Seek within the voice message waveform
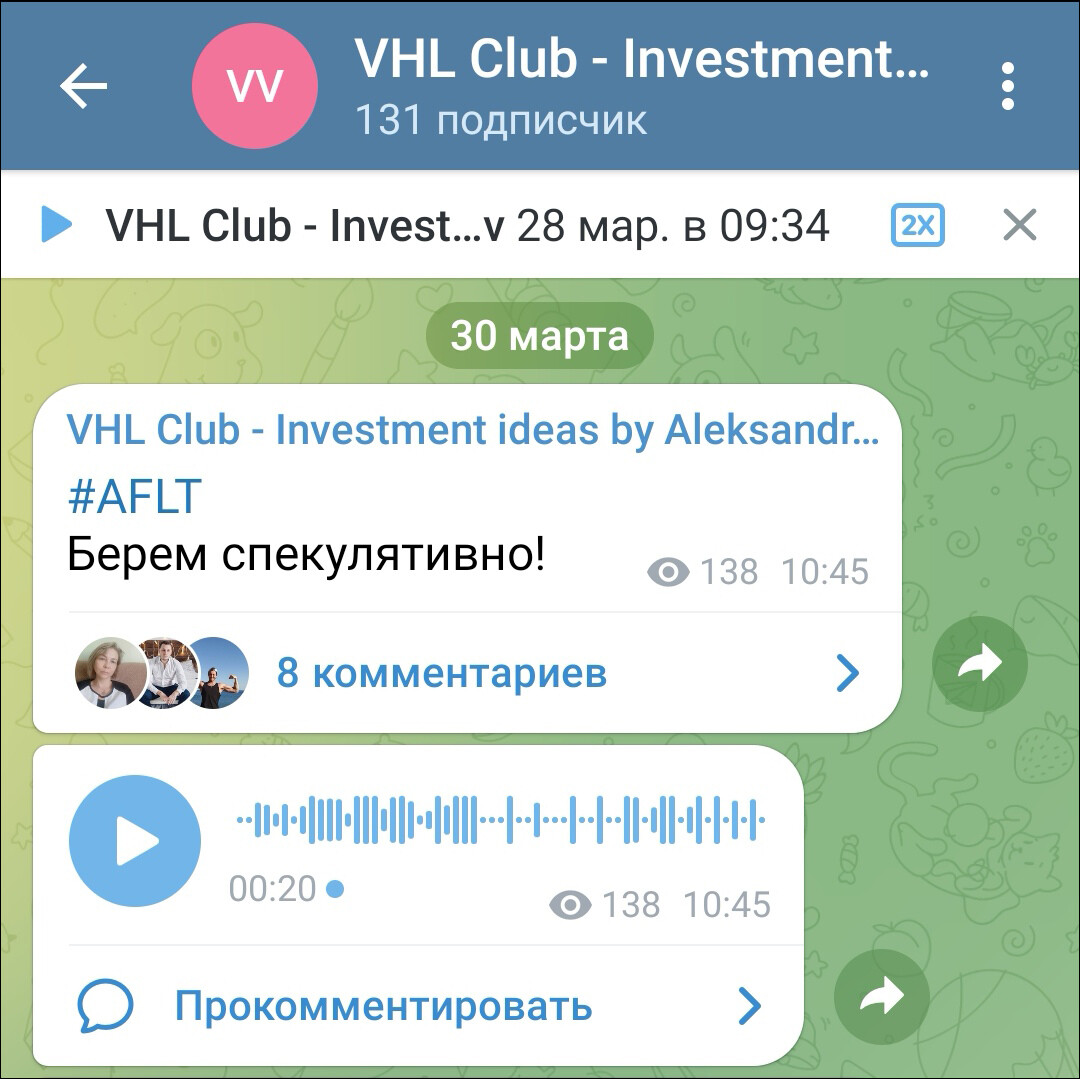The height and width of the screenshot is (1079, 1080). [x=500, y=820]
